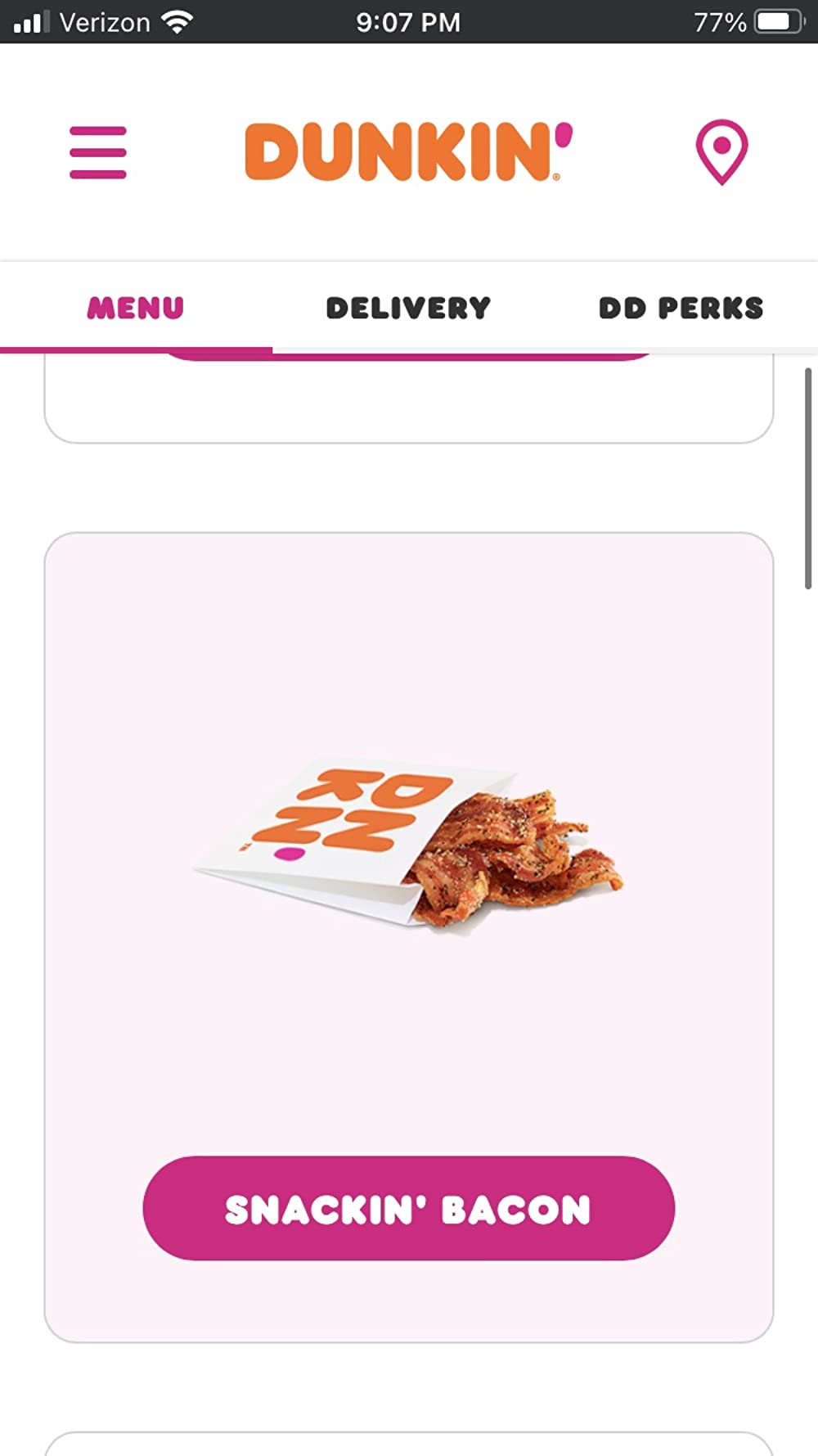Open the DD Perks tab
The image size is (818, 1456).
click(x=681, y=308)
